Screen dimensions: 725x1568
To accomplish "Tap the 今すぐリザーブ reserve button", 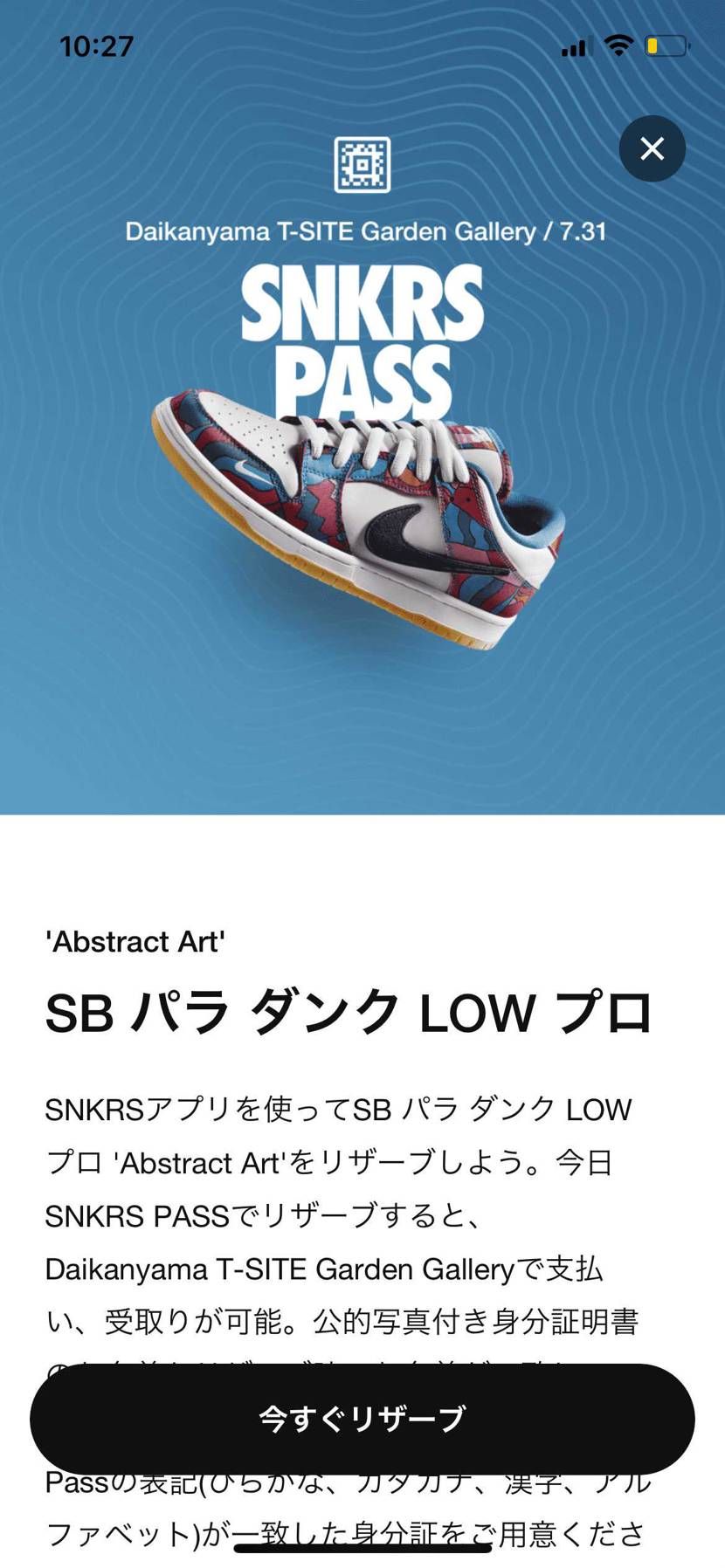I will coord(362,1419).
